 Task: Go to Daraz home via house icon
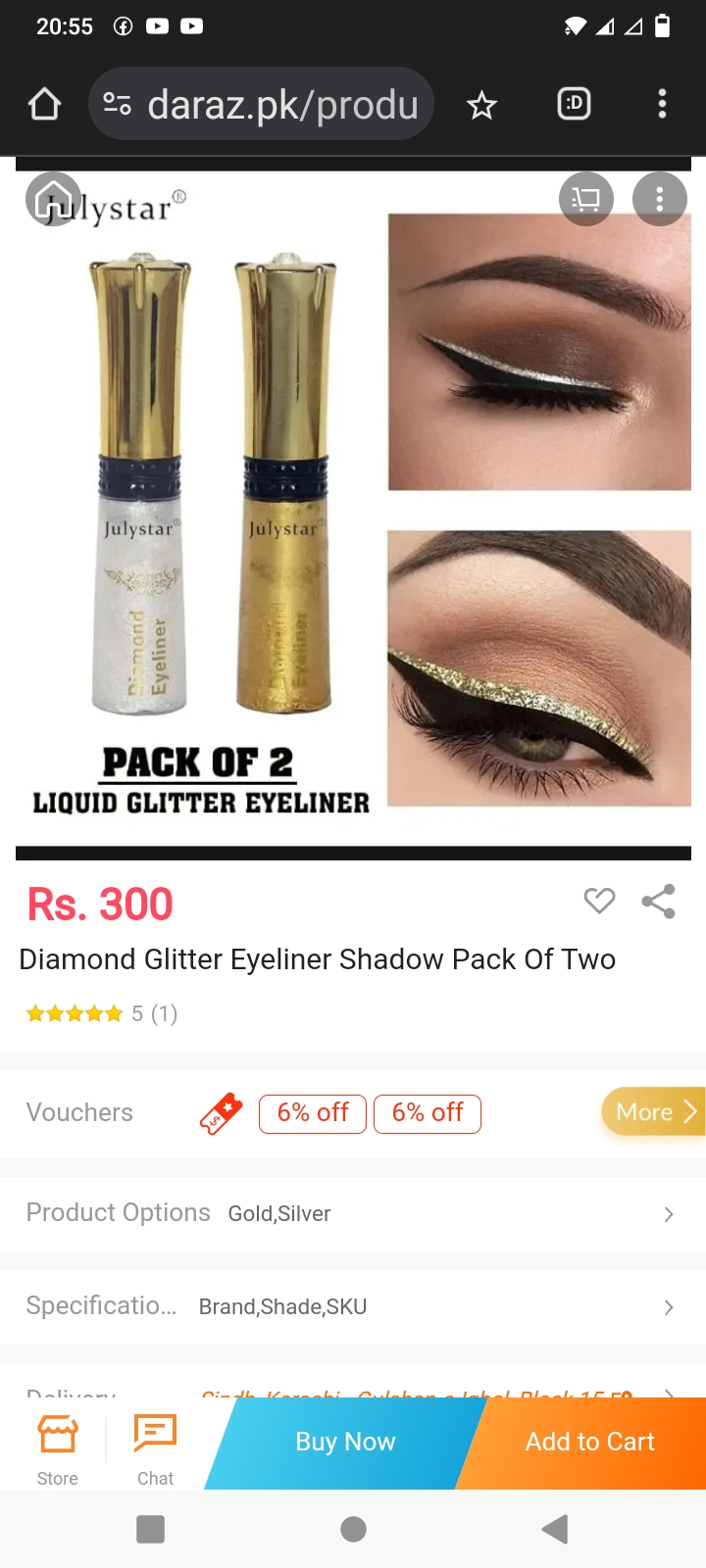tap(53, 199)
